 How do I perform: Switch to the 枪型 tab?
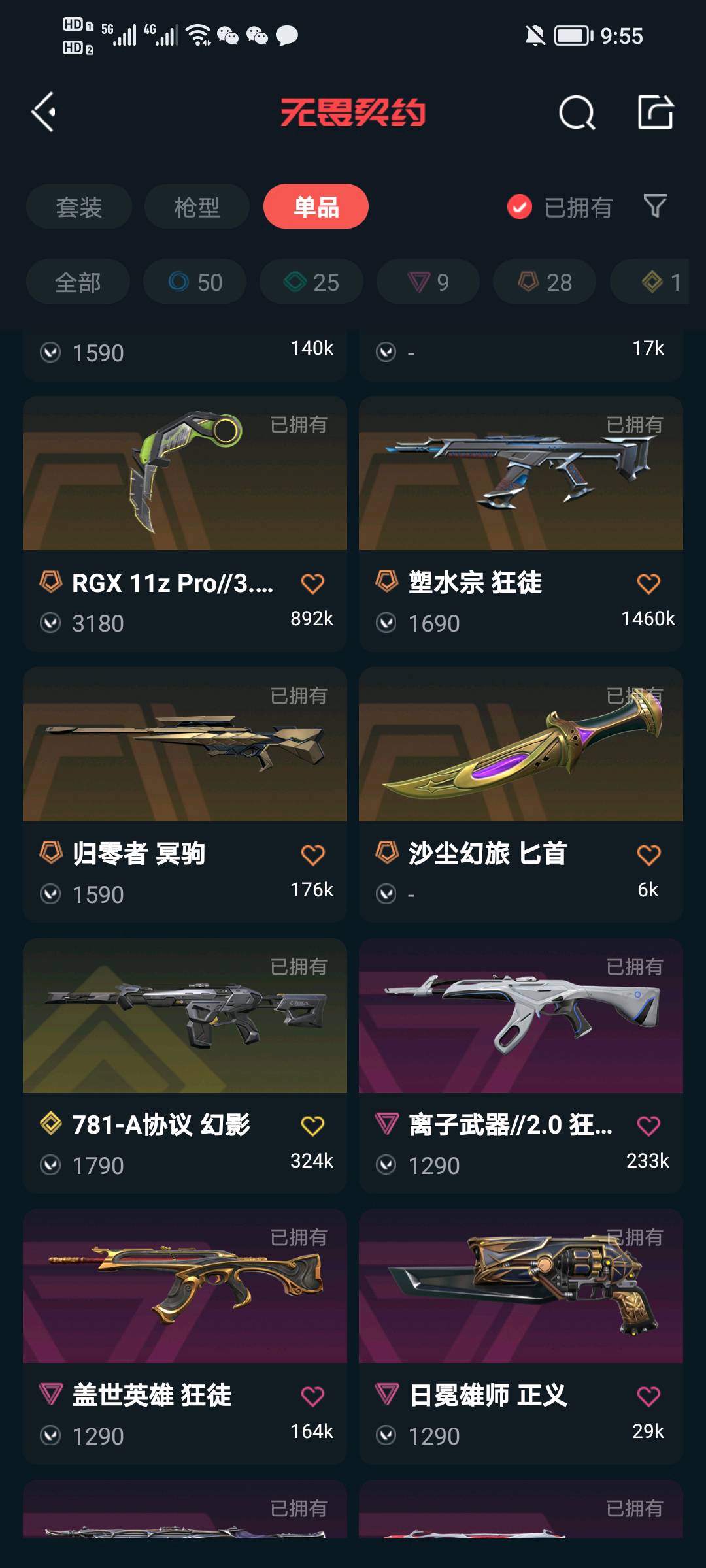click(x=197, y=207)
